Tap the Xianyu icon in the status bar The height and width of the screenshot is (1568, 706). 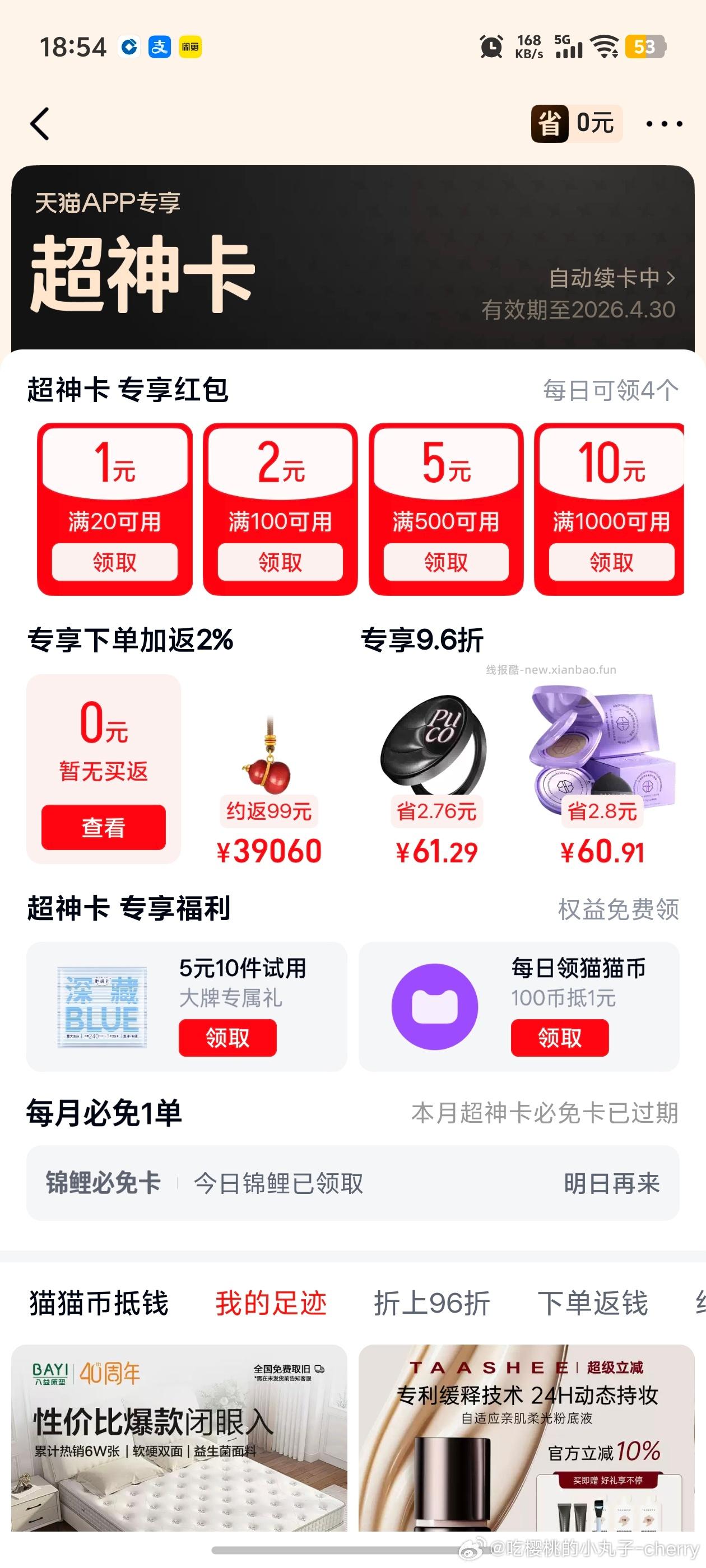coord(189,47)
